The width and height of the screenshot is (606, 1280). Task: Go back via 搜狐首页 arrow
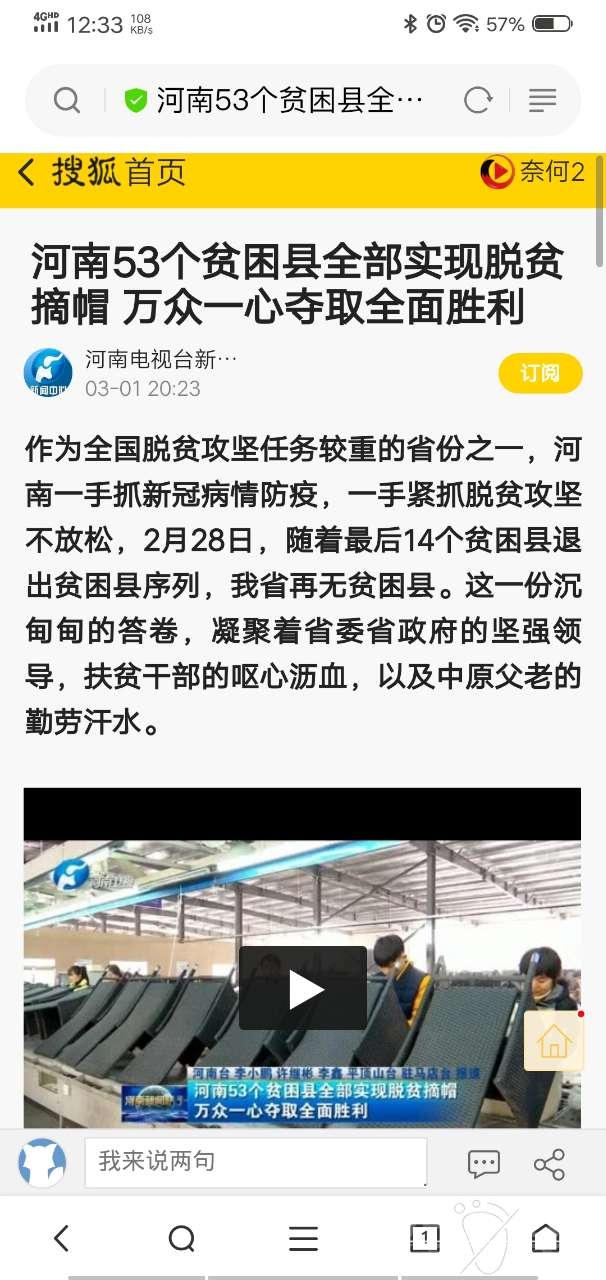coord(28,173)
